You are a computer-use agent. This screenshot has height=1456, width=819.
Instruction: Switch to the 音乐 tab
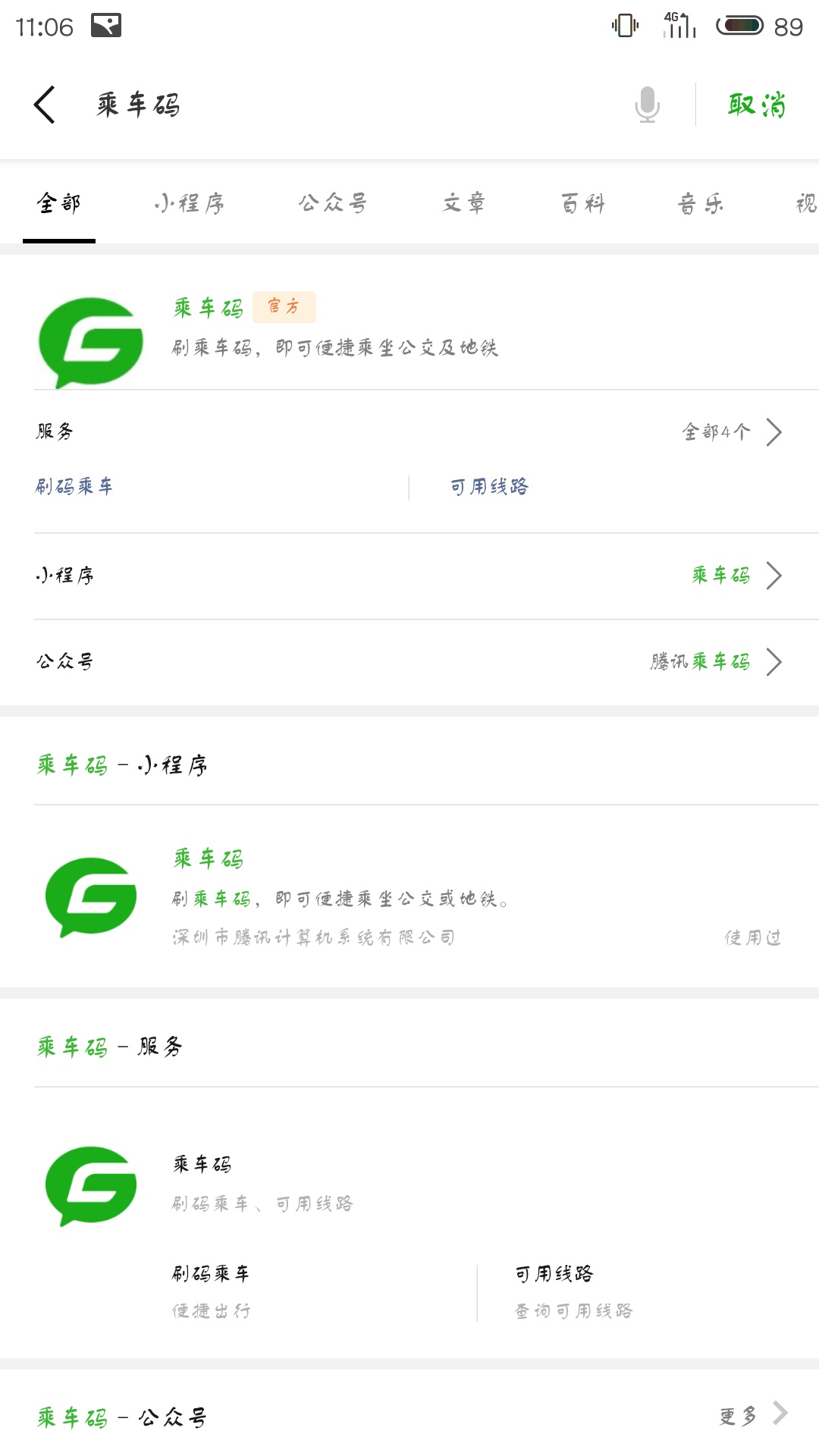click(701, 203)
